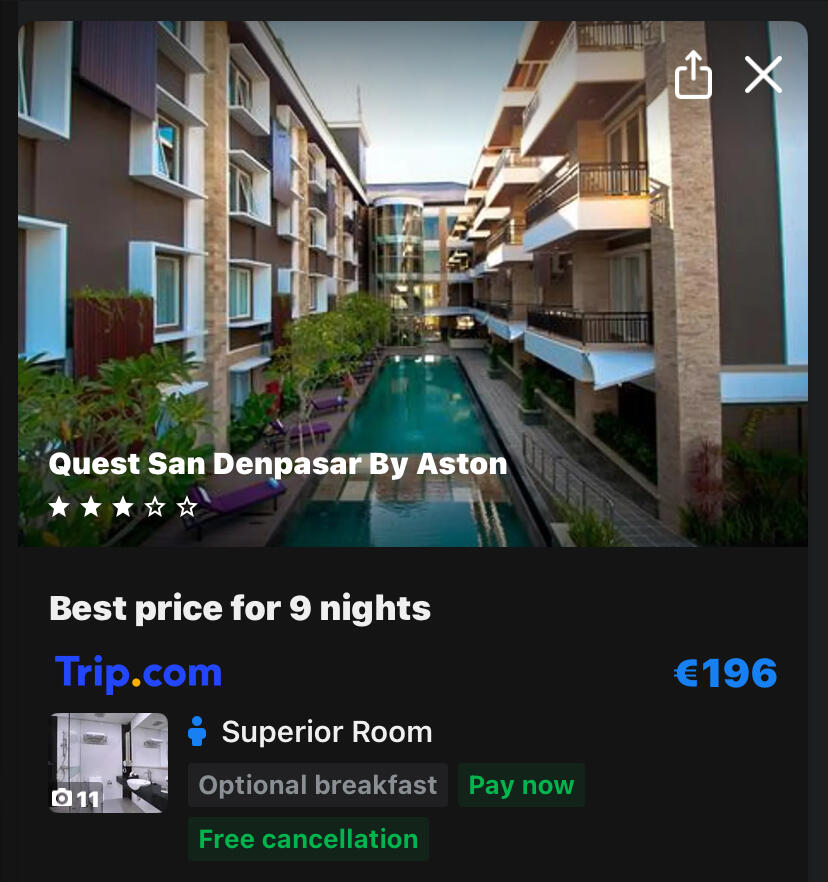Share this hotel listing
Screen dimensions: 828x882
(693, 75)
